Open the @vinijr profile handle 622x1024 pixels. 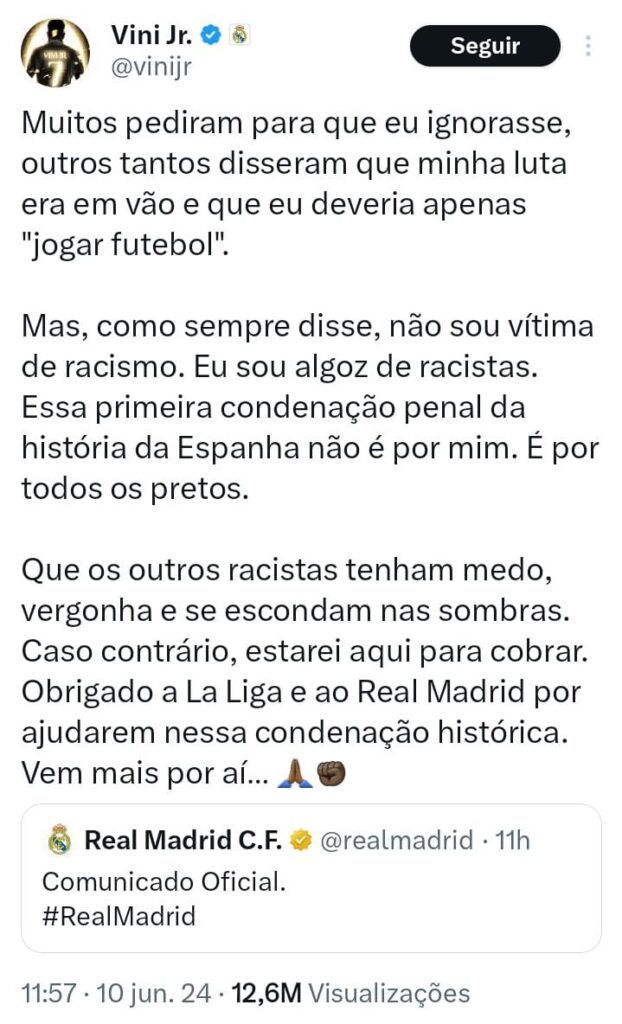(x=152, y=67)
